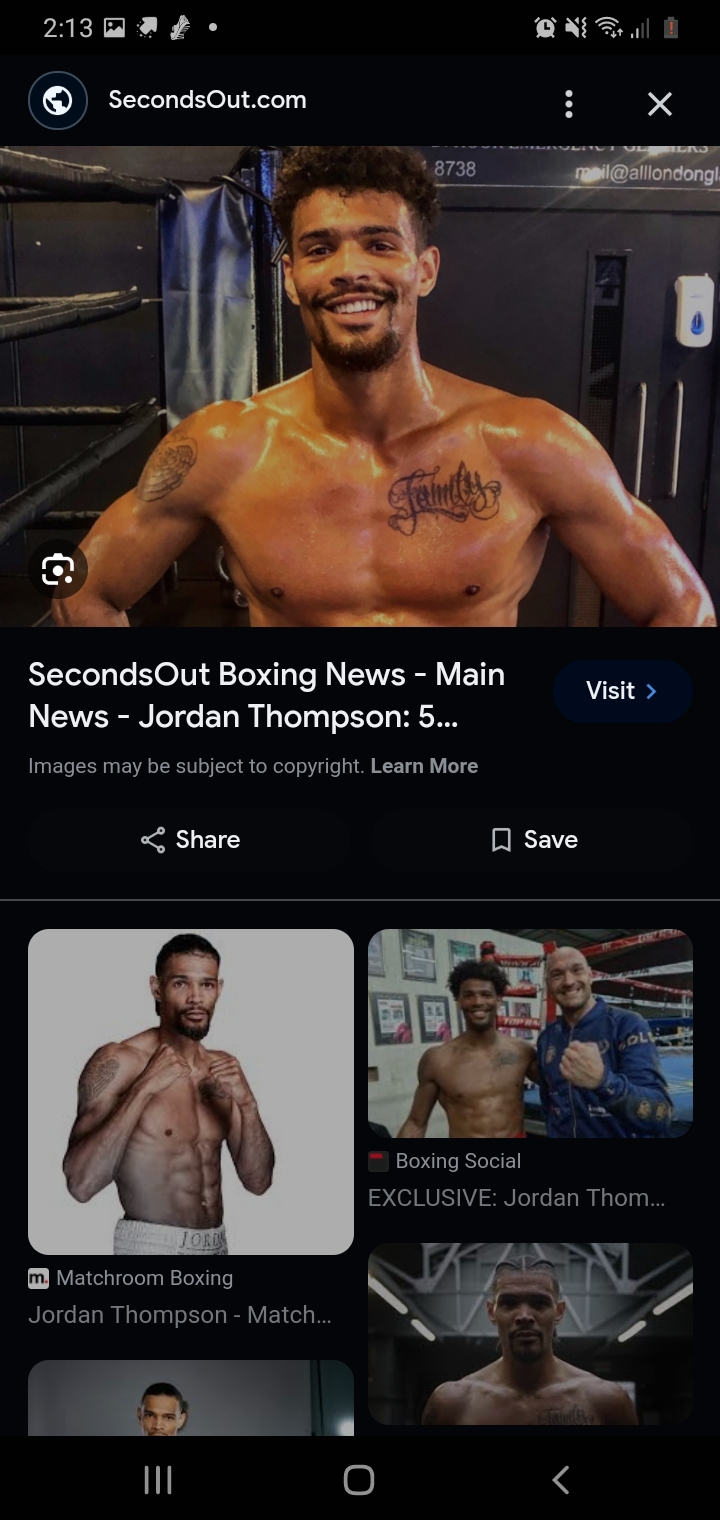Image resolution: width=720 pixels, height=1520 pixels.
Task: Close the image viewer
Action: [659, 104]
